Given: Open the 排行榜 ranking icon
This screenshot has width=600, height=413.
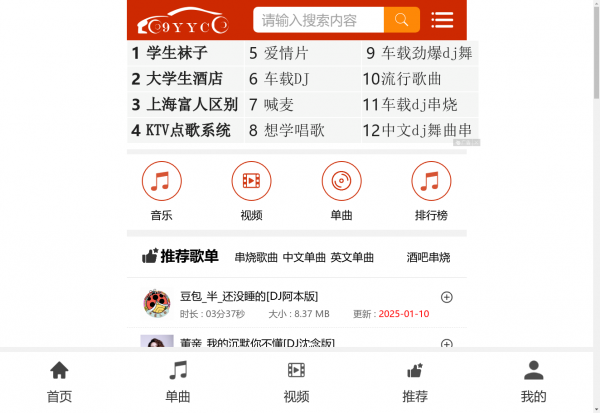Looking at the screenshot, I should (431, 181).
